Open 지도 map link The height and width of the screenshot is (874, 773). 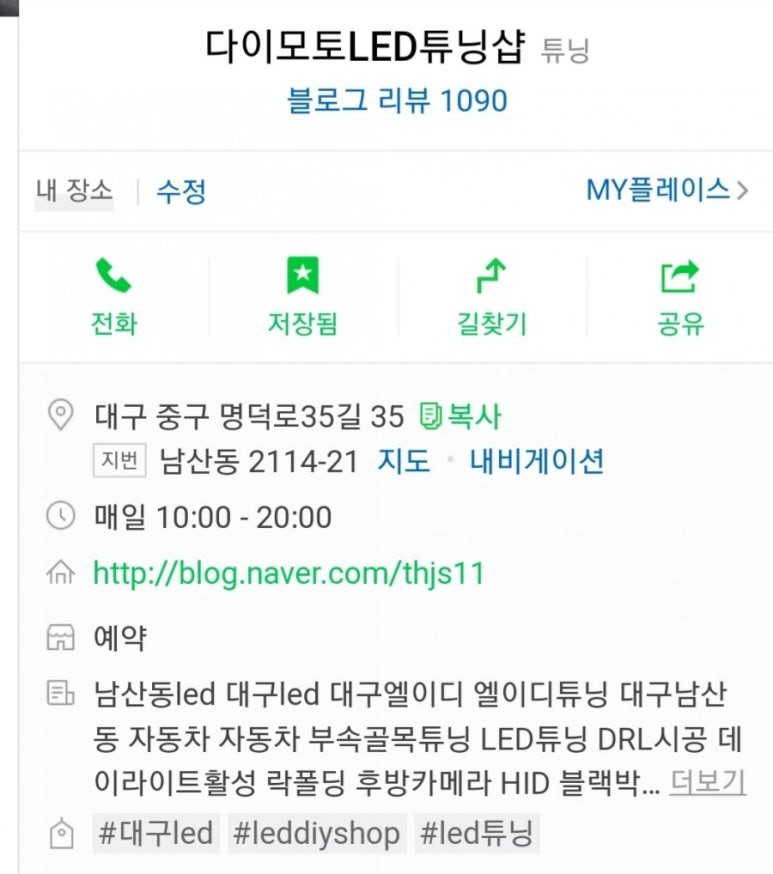(404, 461)
